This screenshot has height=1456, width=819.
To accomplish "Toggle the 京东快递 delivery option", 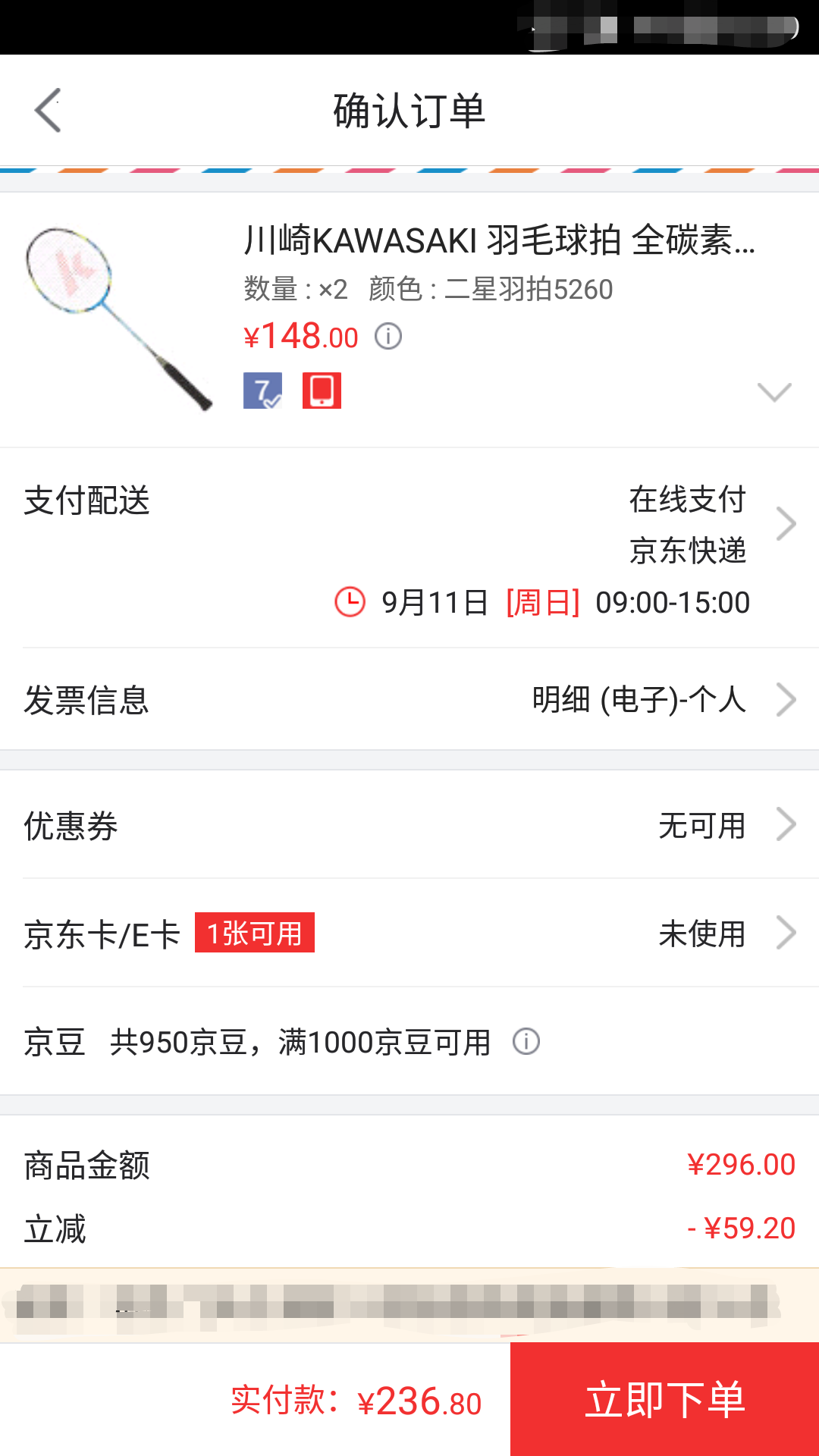I will point(689,553).
